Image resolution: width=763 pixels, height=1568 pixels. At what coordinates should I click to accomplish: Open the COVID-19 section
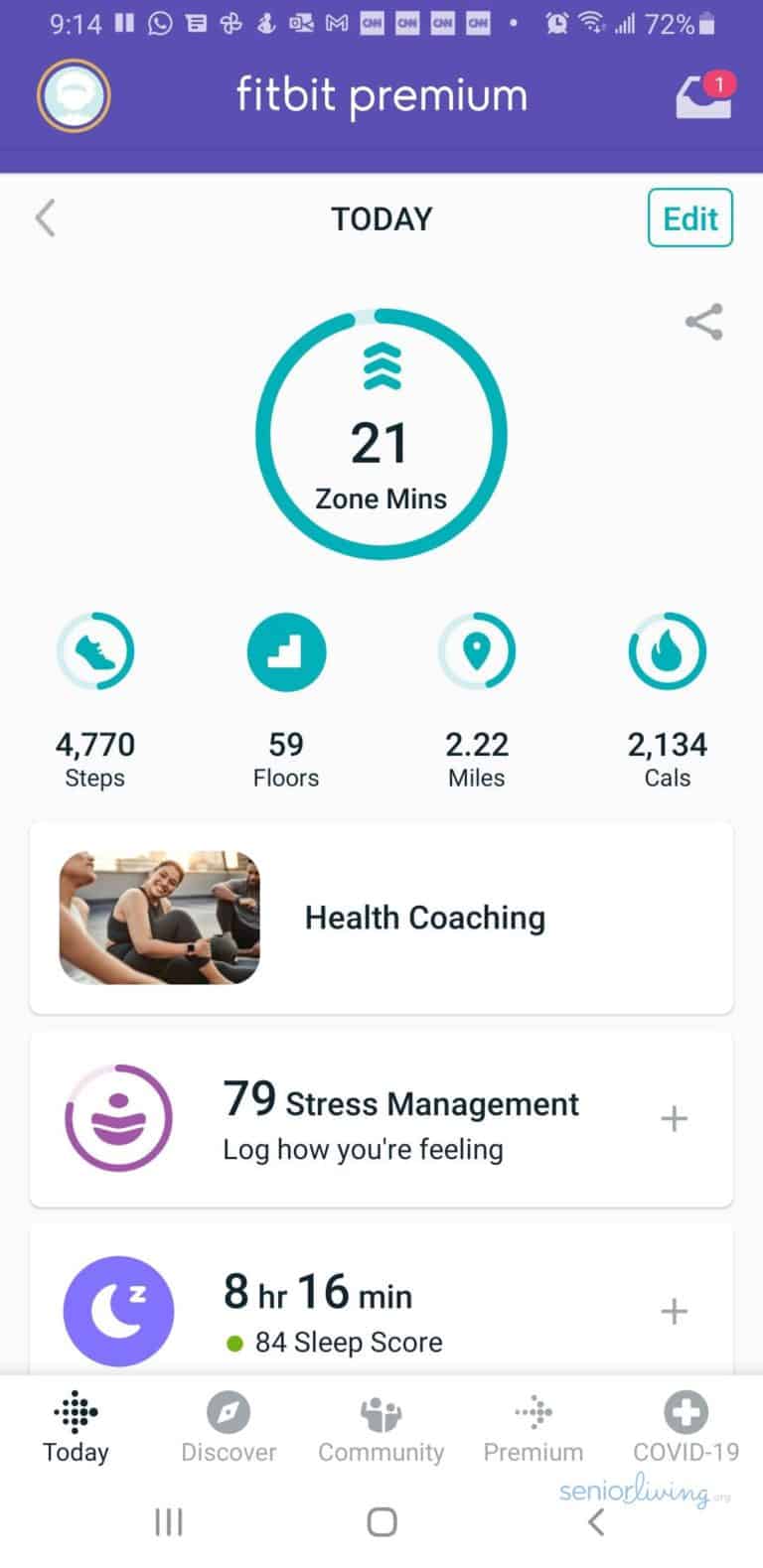click(x=686, y=1426)
